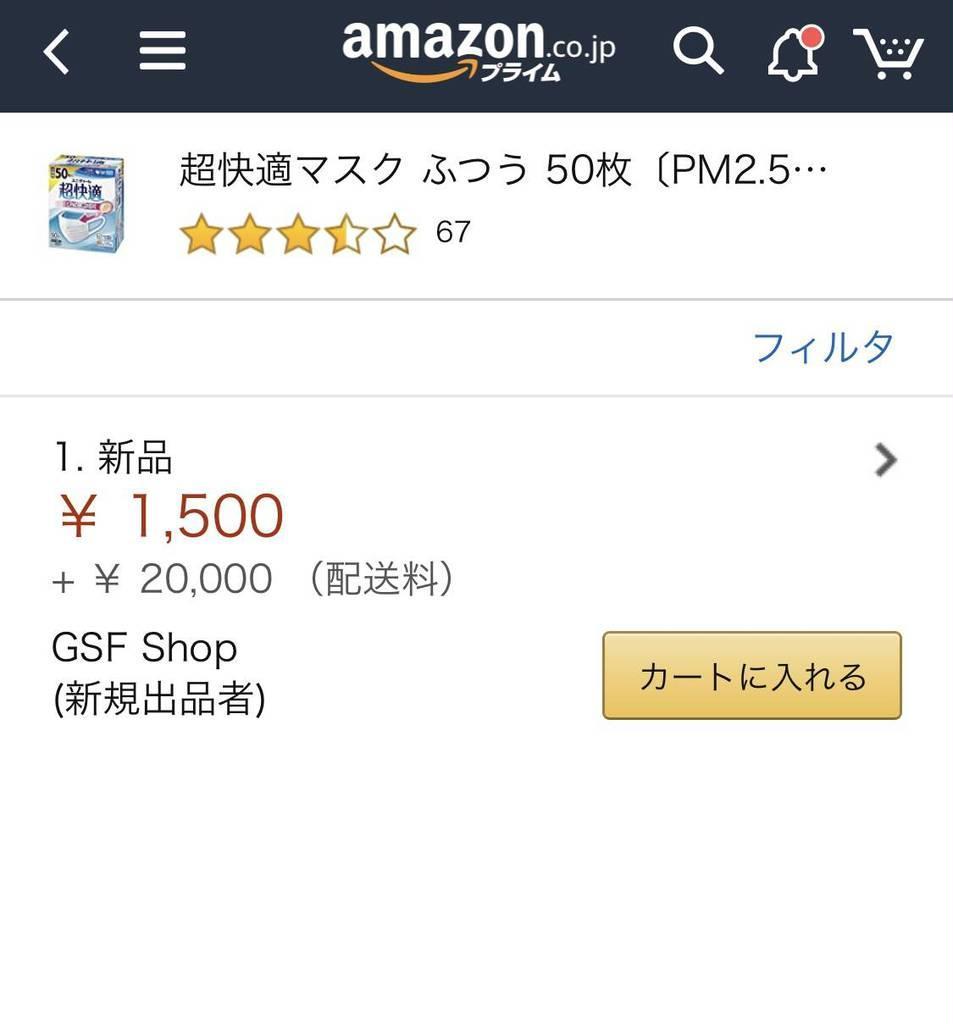Open the 新品 offer details chevron

885,460
